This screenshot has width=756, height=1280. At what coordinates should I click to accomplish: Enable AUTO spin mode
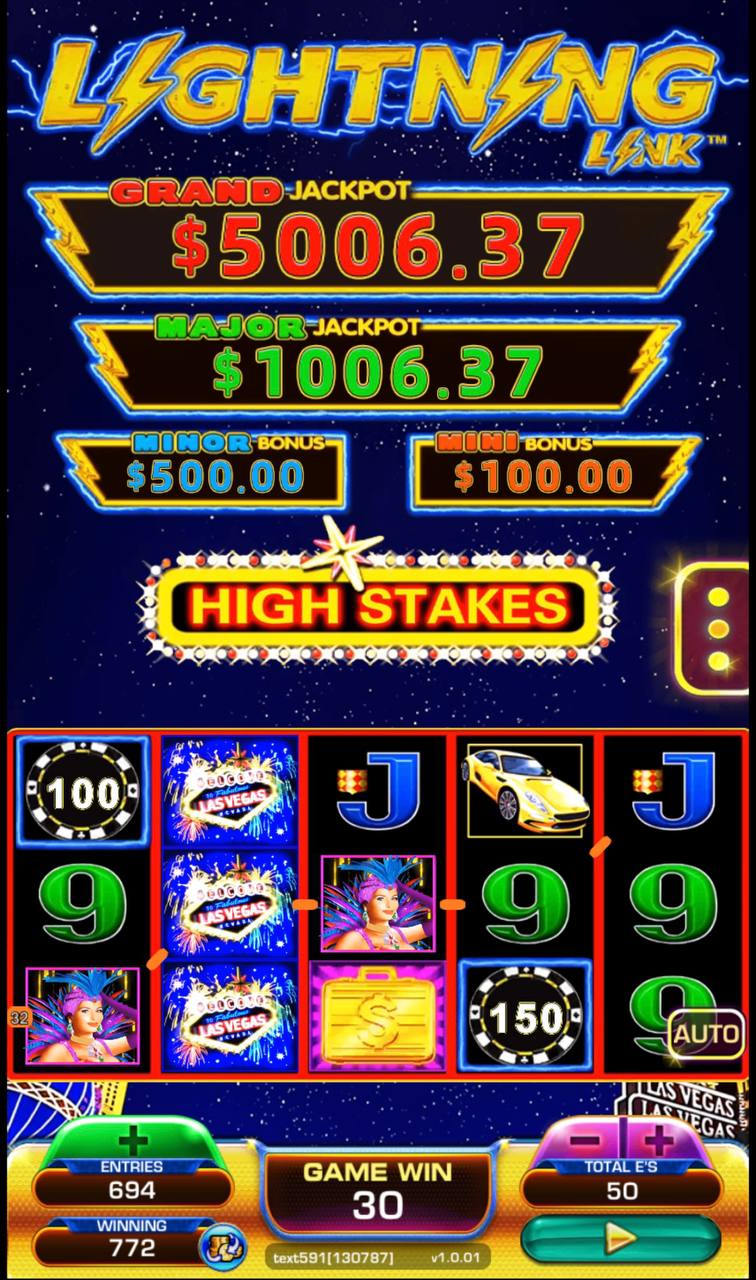pos(706,1034)
